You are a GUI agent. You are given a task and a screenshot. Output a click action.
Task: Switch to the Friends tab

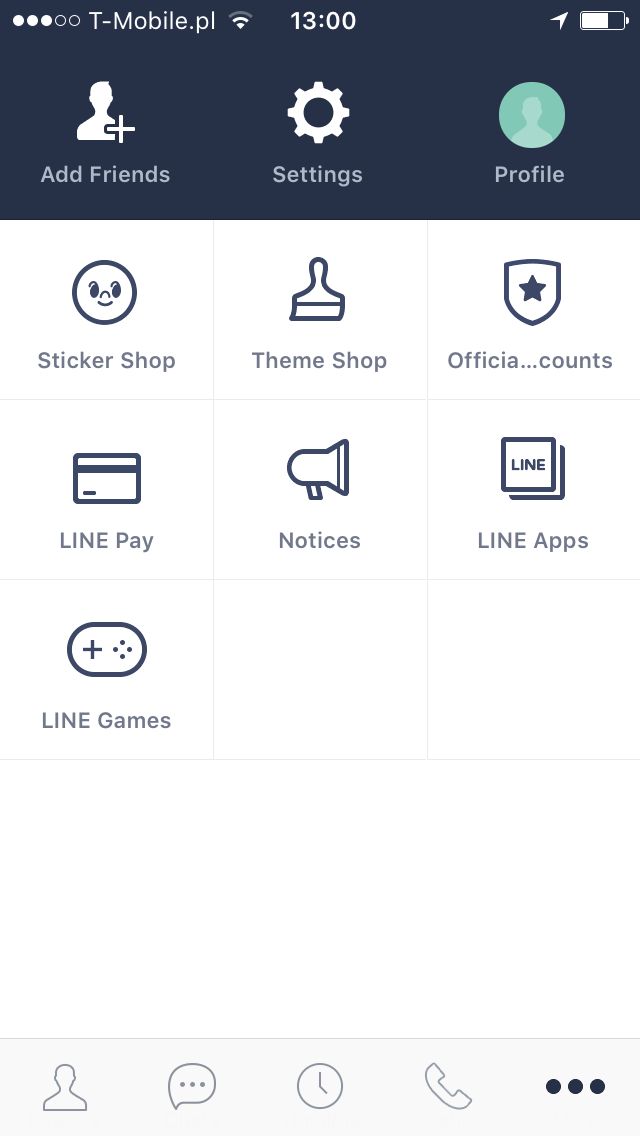point(65,1087)
